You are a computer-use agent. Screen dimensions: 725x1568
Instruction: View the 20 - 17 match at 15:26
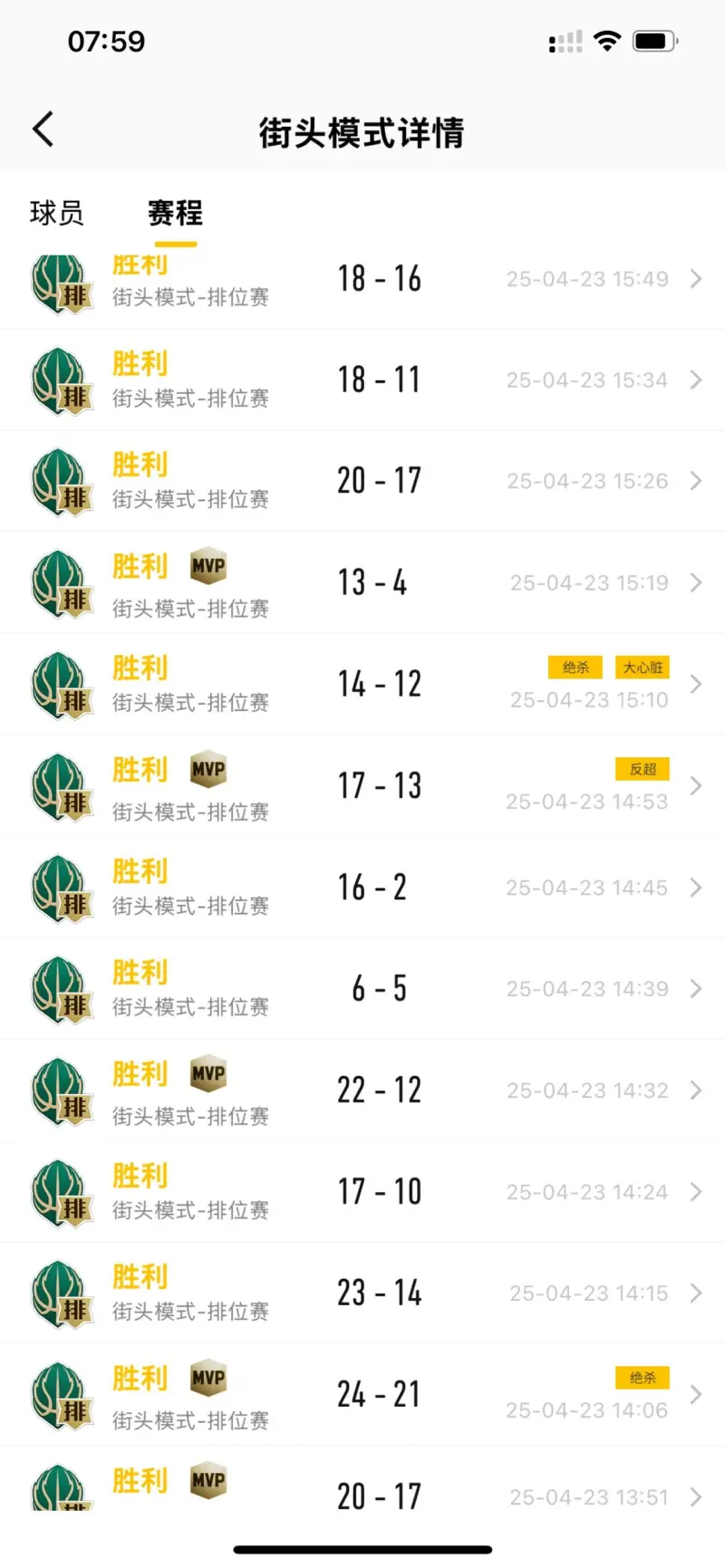tap(362, 481)
